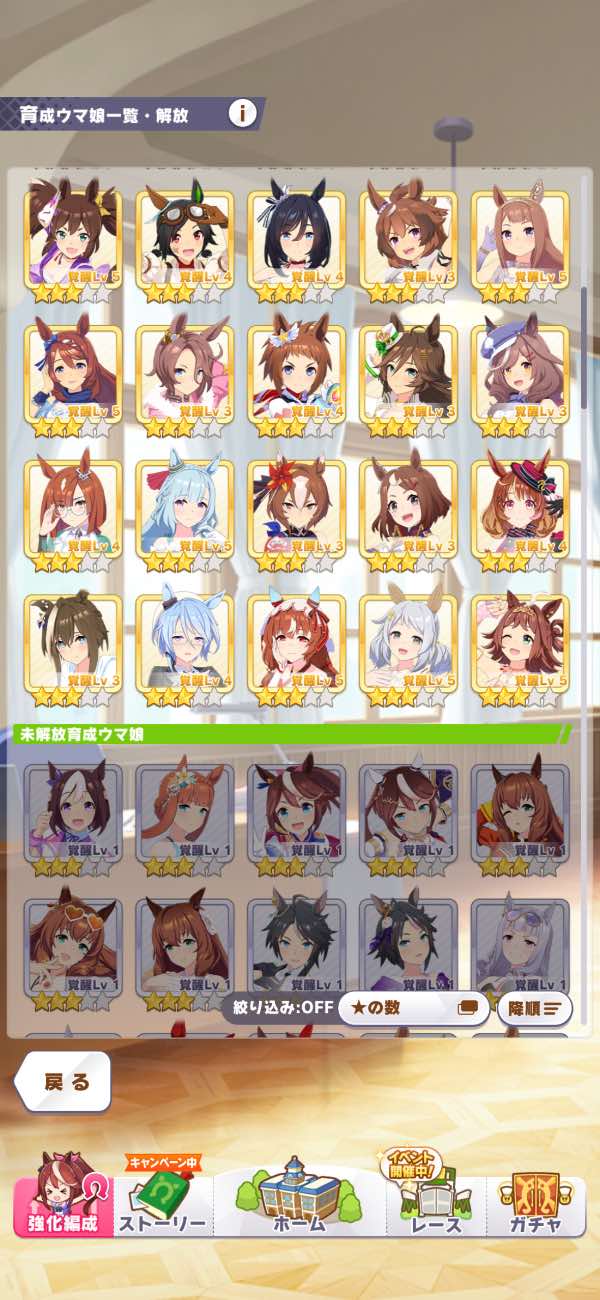Select the girl with red mini top hat
This screenshot has height=1300, width=600.
point(520,508)
